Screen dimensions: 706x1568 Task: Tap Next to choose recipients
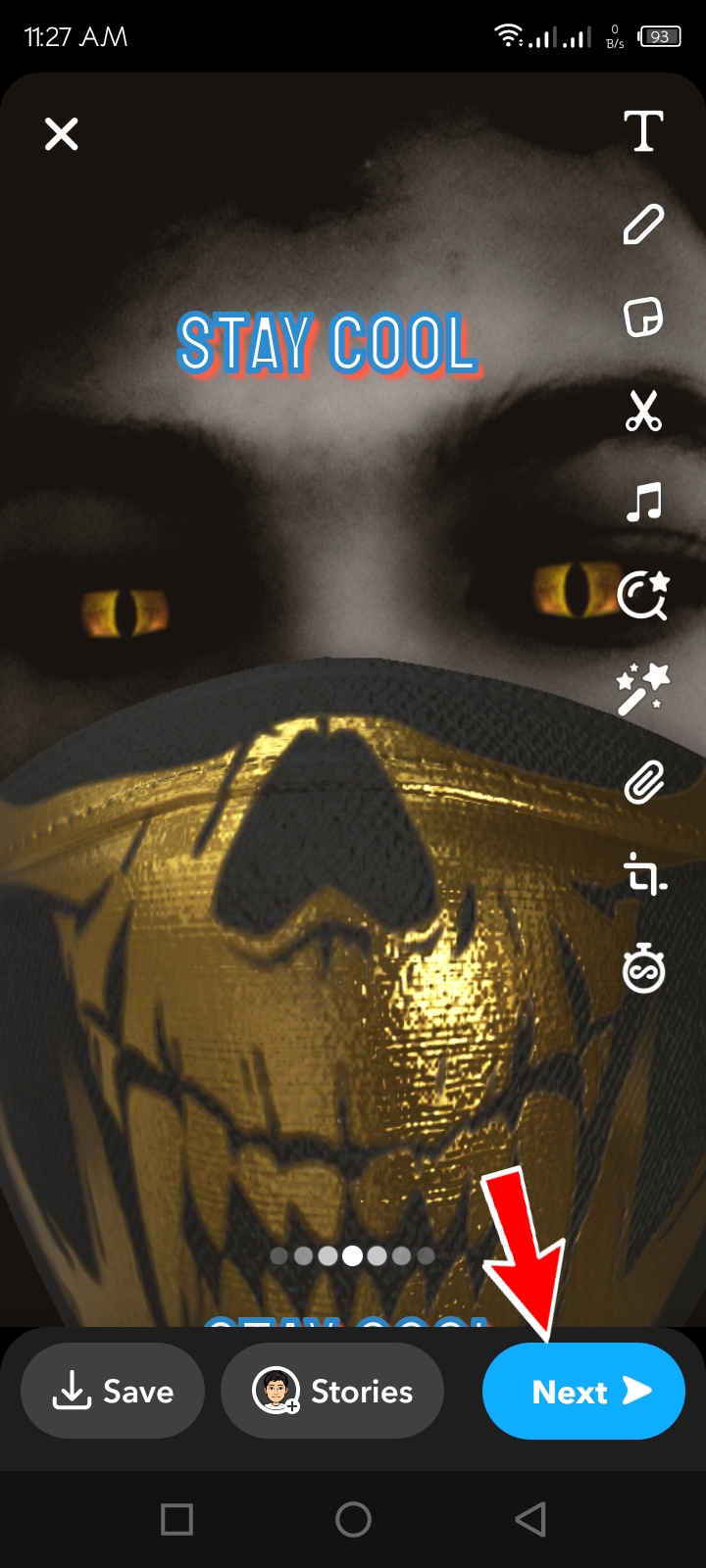pyautogui.click(x=583, y=1391)
